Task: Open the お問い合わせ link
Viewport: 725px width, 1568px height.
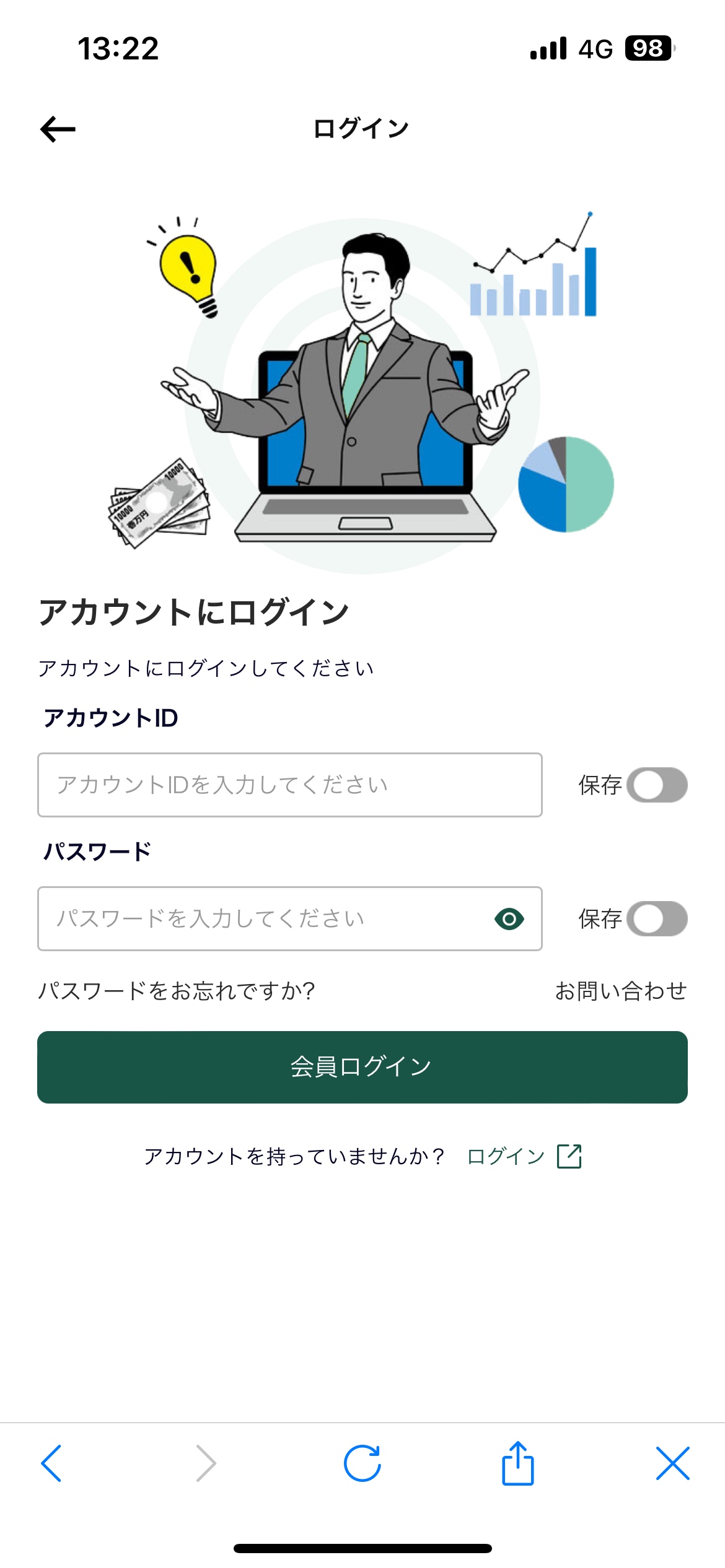Action: 620,991
